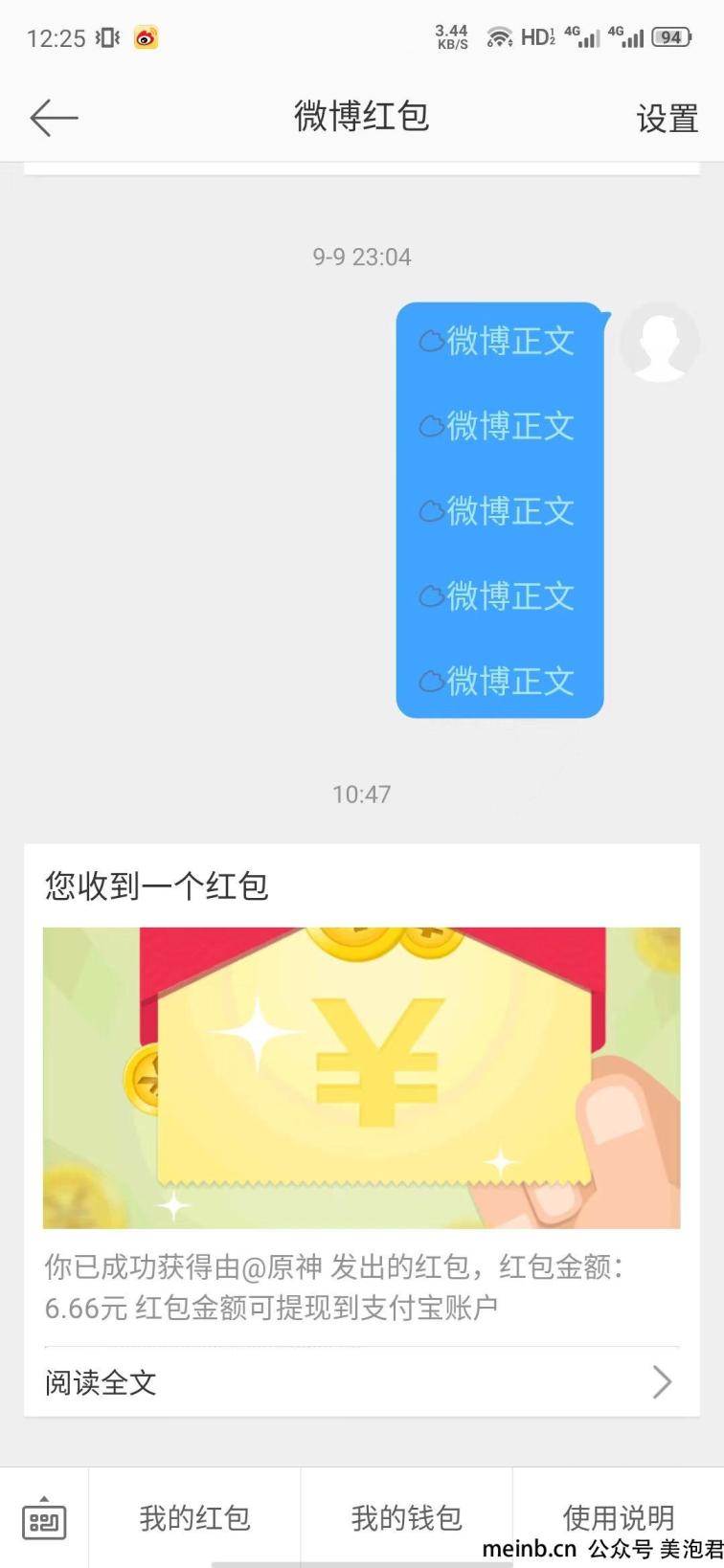Open the user avatar beside the blue message
Viewport: 724px width, 1568px height.
660,343
